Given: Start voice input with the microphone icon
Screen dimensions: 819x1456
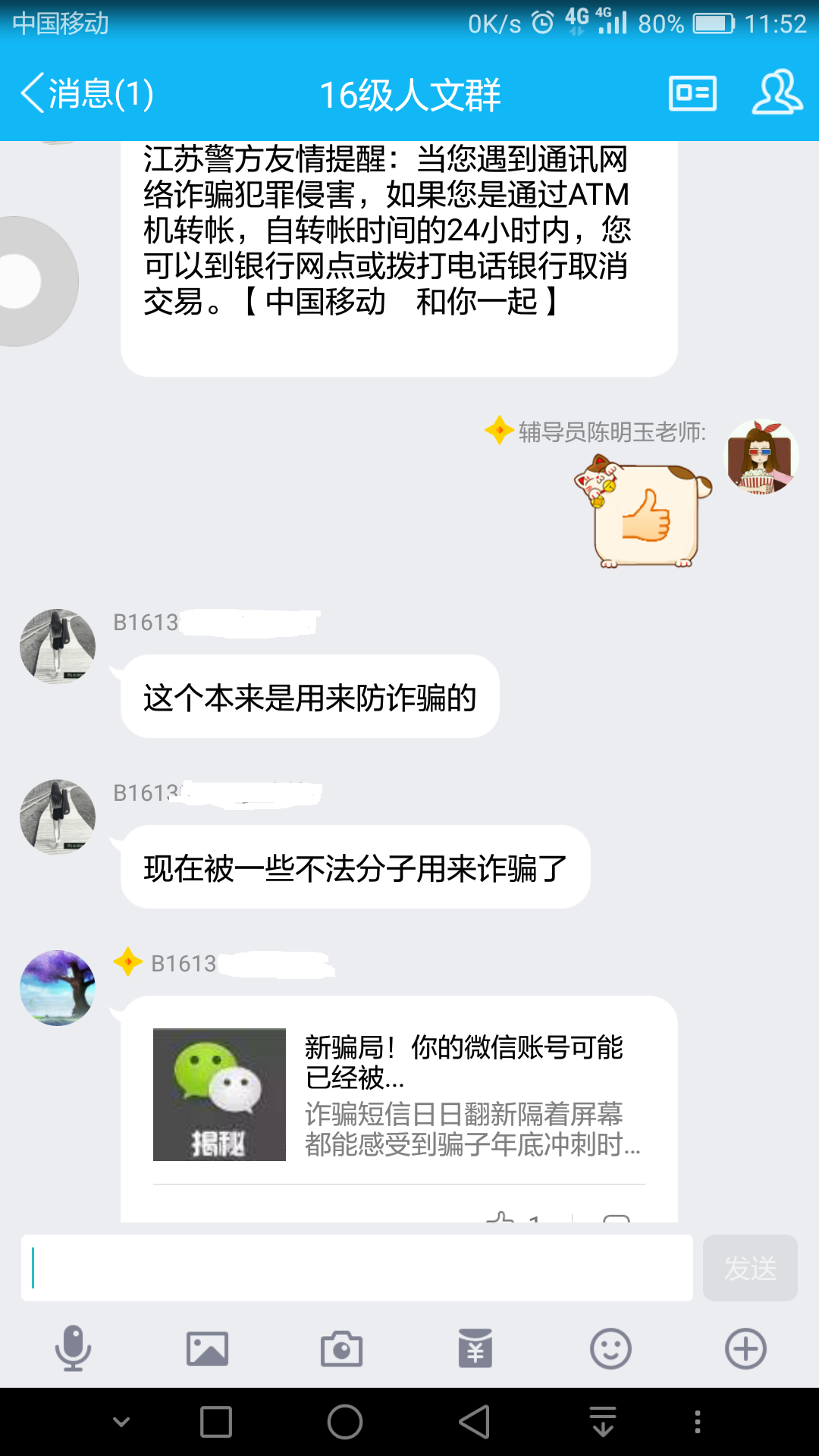Looking at the screenshot, I should pos(74,1349).
